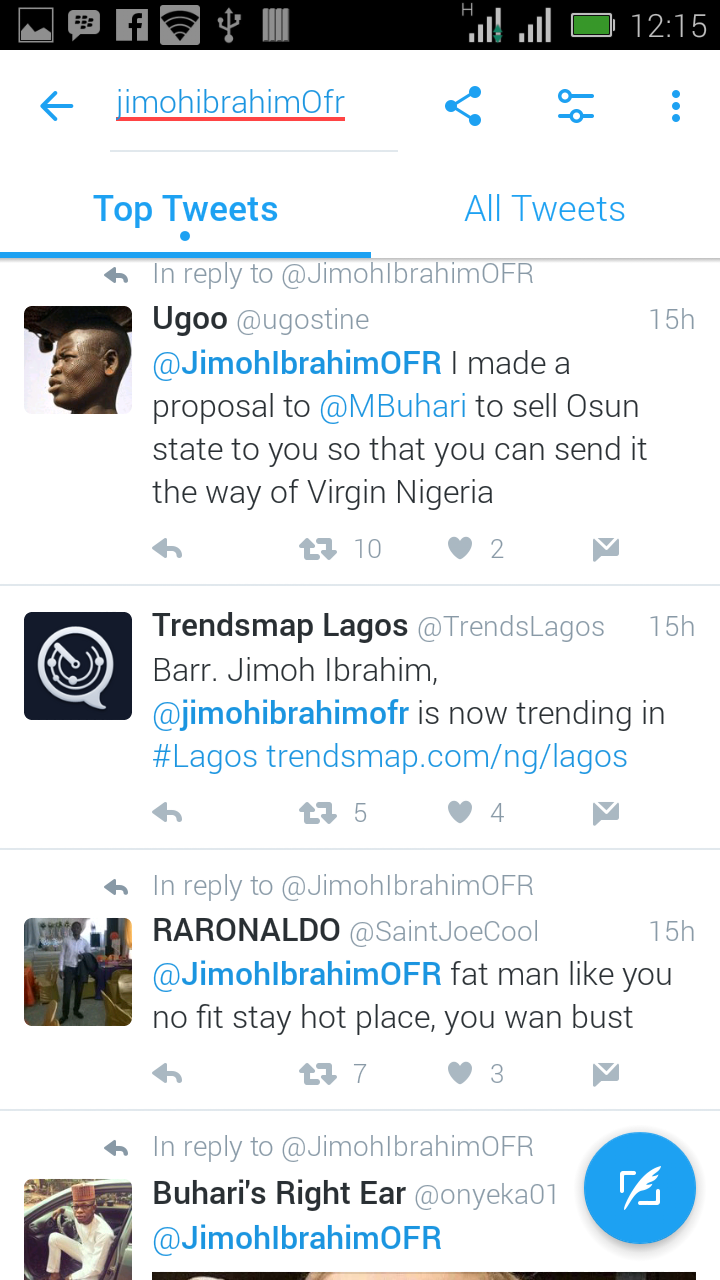The height and width of the screenshot is (1280, 720).
Task: Open the #Lagos hashtag
Action: 205,757
